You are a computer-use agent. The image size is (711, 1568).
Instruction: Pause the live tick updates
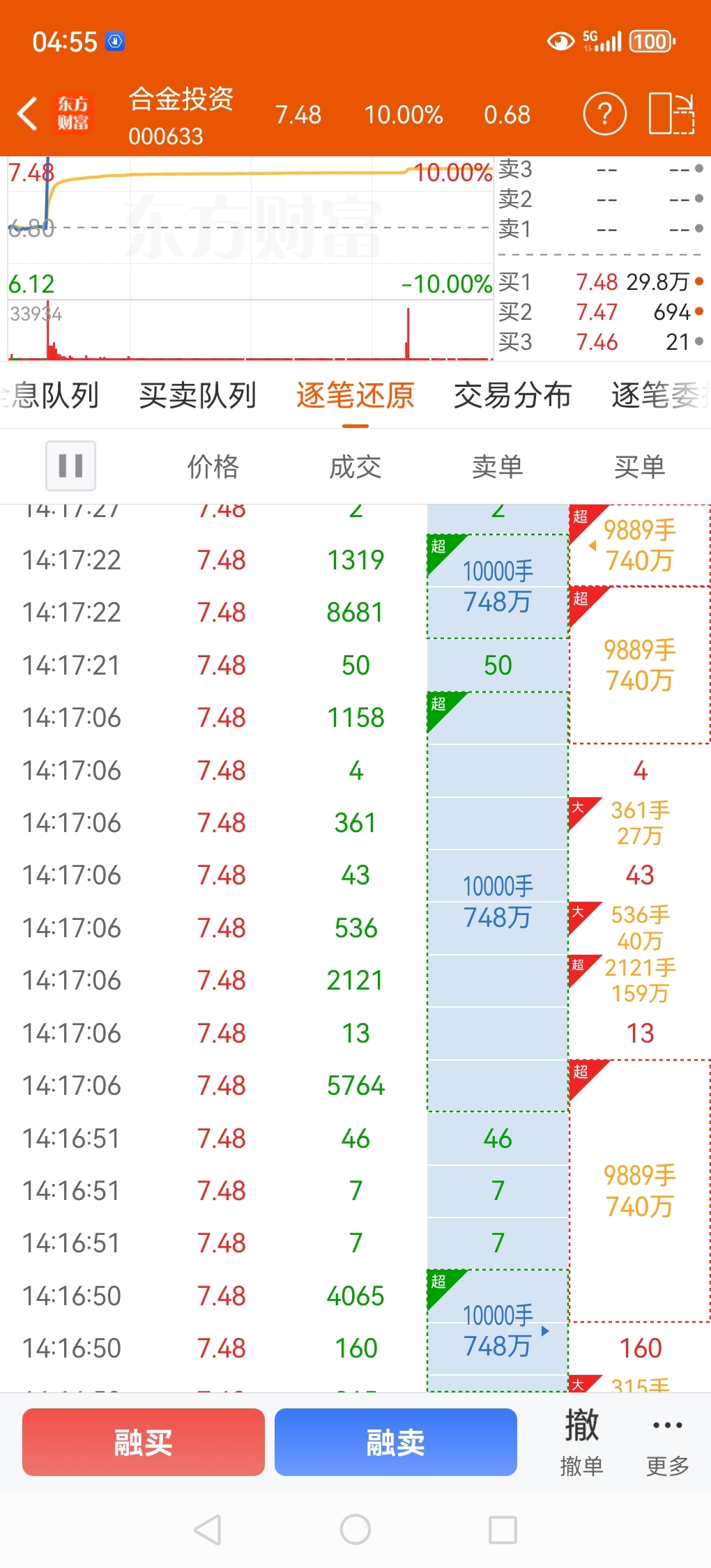(x=70, y=466)
